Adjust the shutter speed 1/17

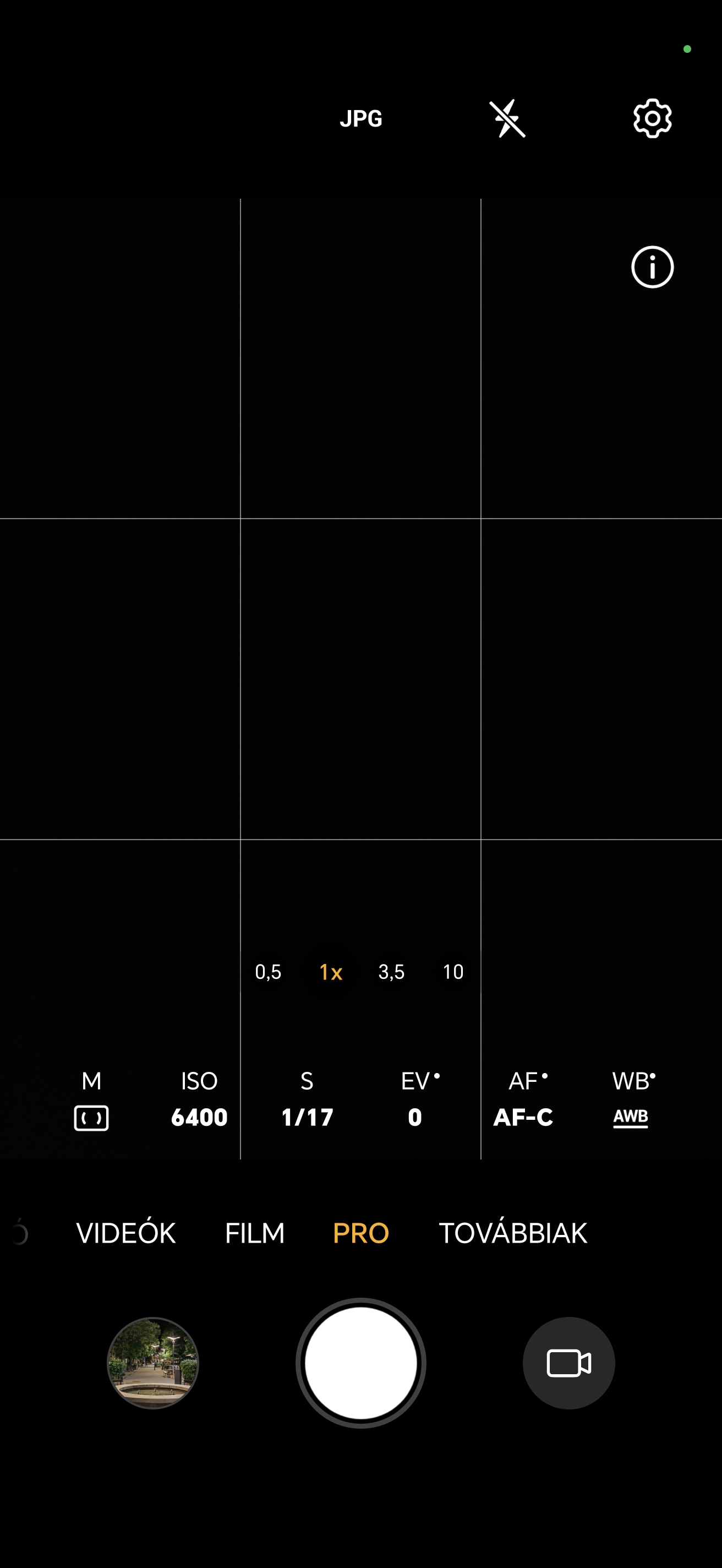point(307,1099)
